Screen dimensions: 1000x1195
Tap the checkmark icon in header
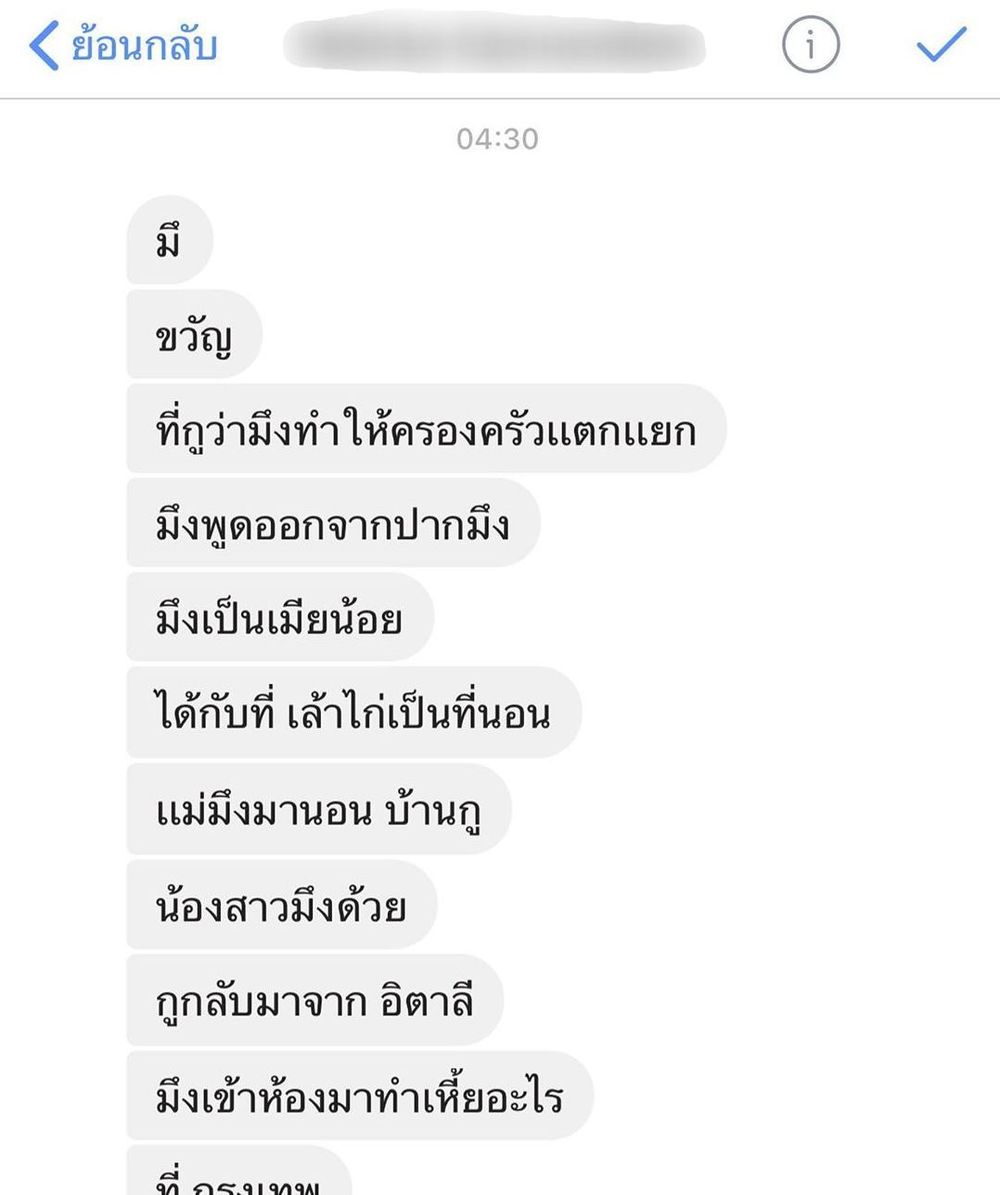(941, 45)
